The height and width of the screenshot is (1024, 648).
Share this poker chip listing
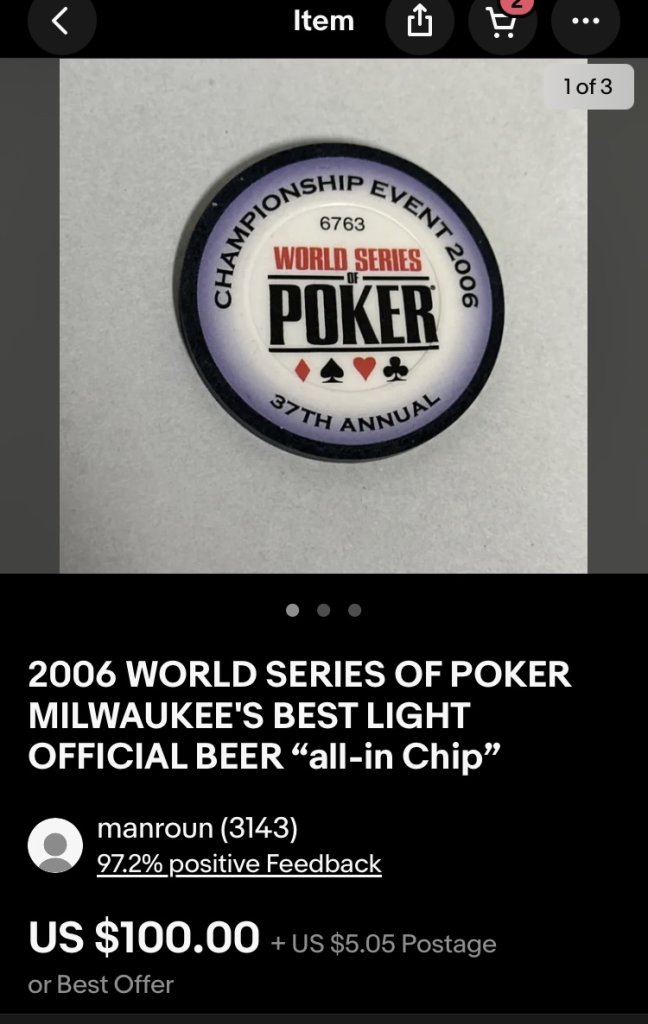pos(420,21)
